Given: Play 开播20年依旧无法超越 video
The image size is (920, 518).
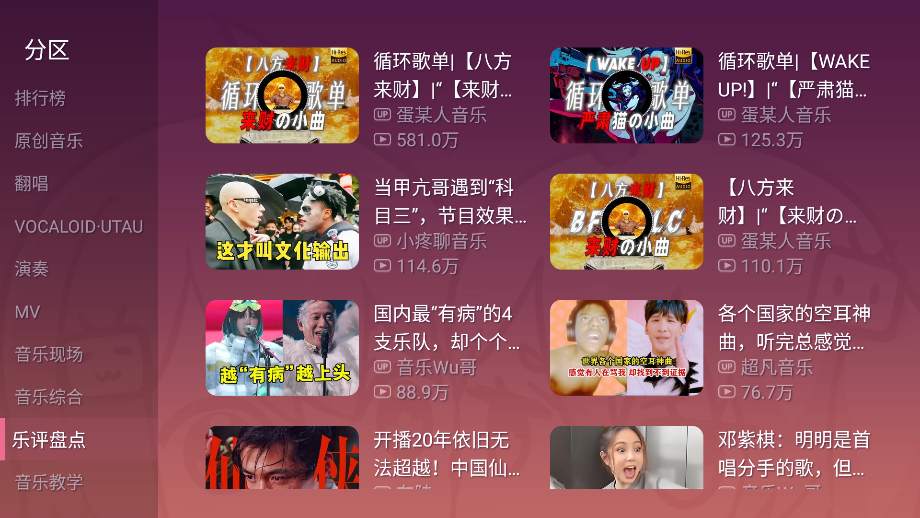Looking at the screenshot, I should pos(282,458).
